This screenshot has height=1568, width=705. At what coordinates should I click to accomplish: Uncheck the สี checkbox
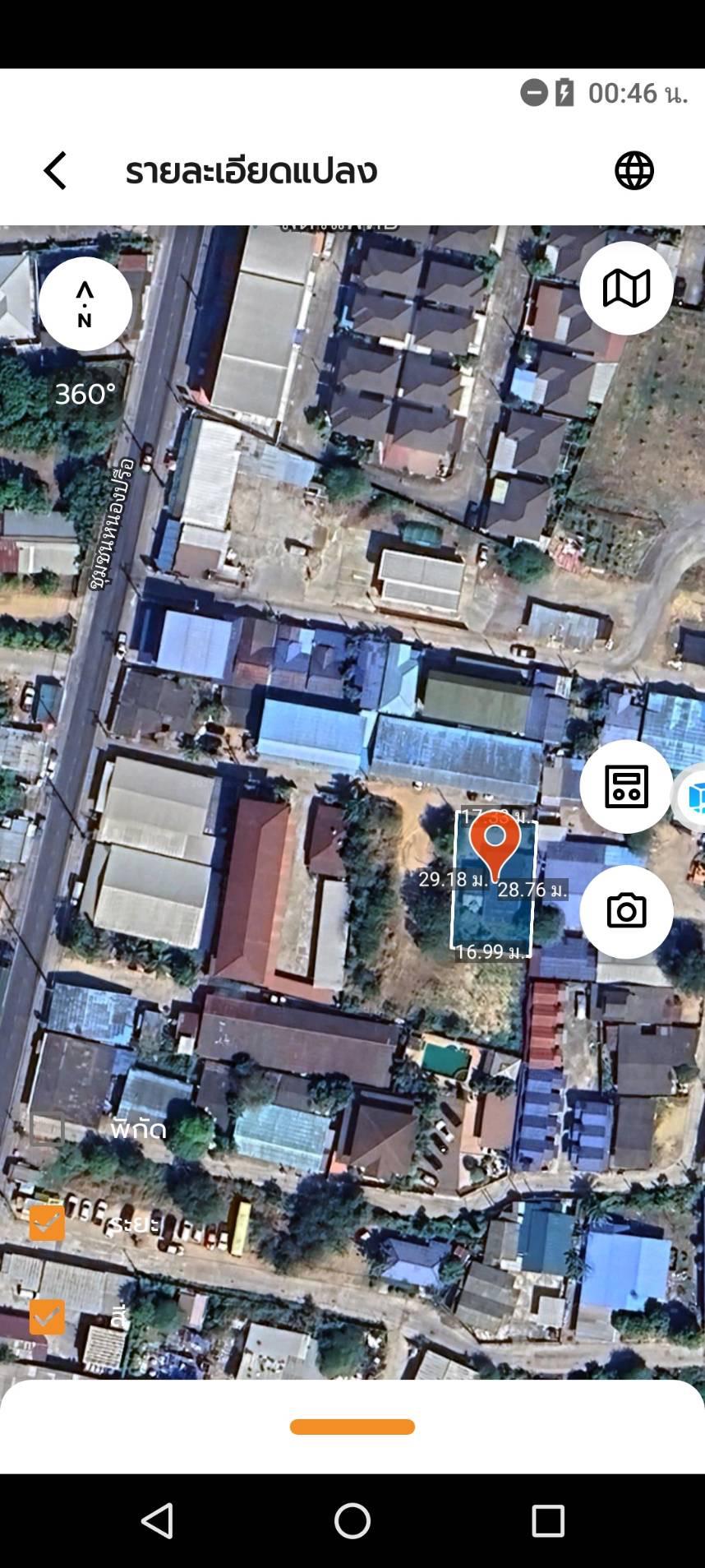[47, 1316]
